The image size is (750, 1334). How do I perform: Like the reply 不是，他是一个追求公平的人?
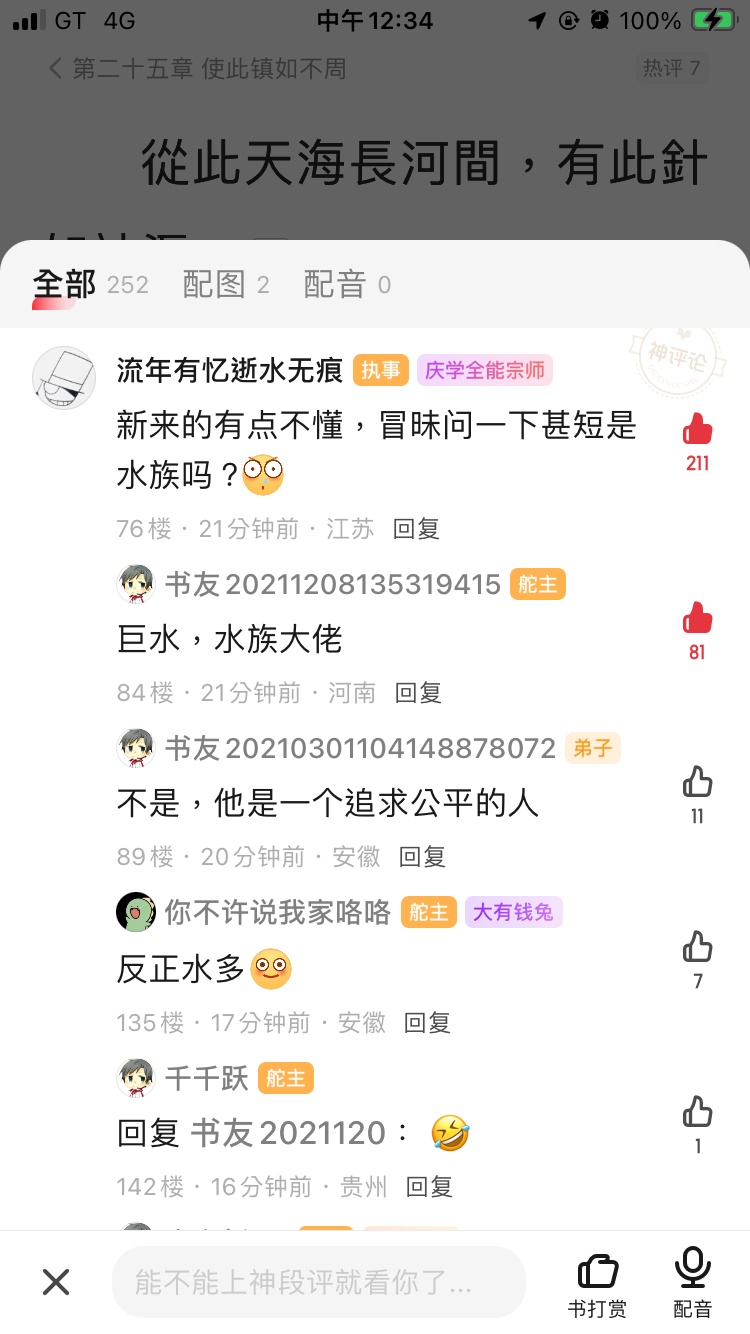pyautogui.click(x=697, y=783)
